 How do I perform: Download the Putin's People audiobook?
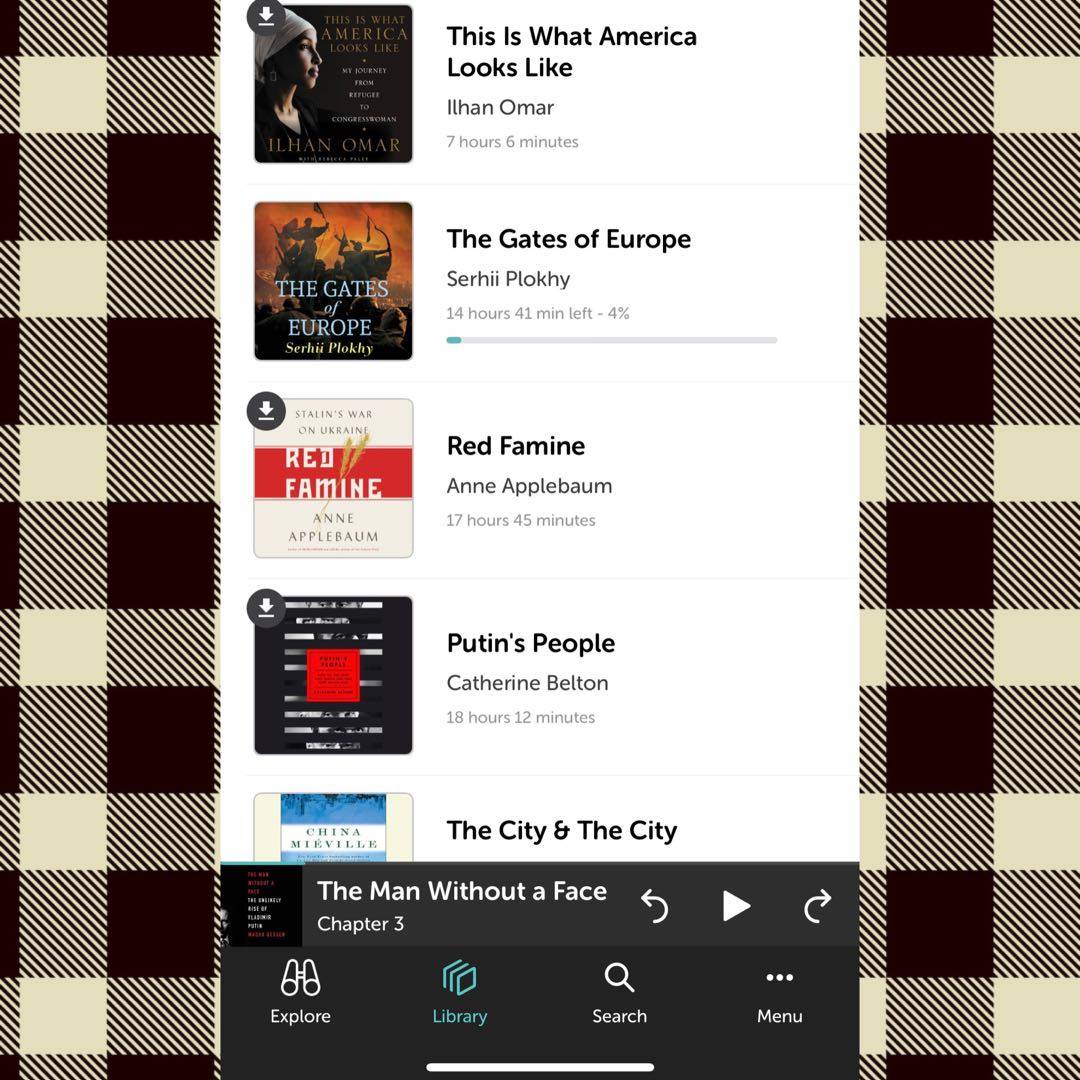tap(266, 608)
